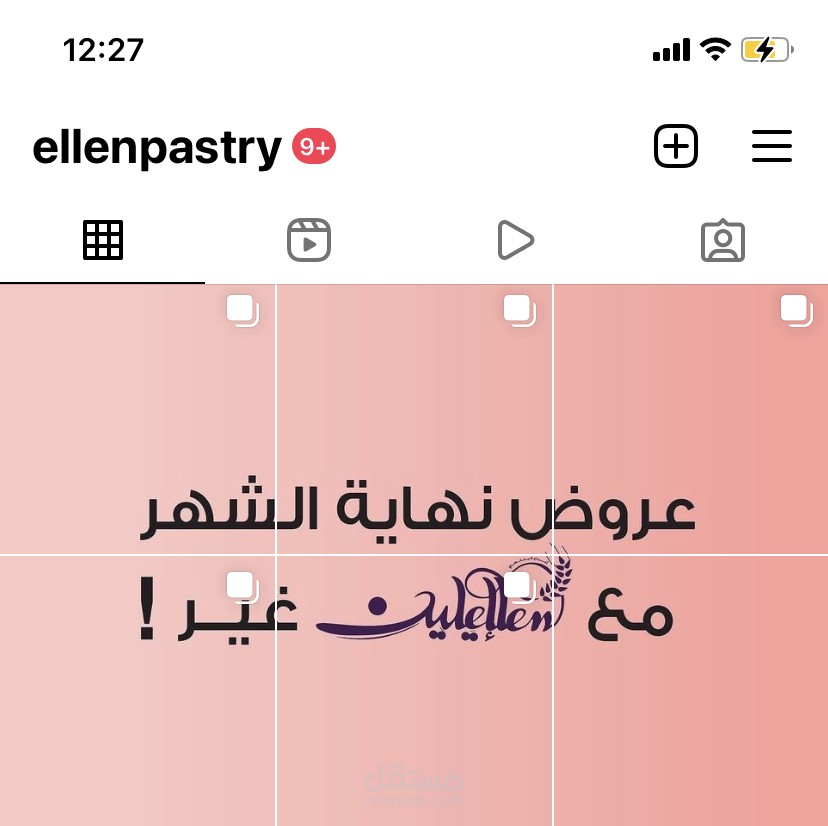
Task: Switch to the posts grid tab
Action: point(102,241)
